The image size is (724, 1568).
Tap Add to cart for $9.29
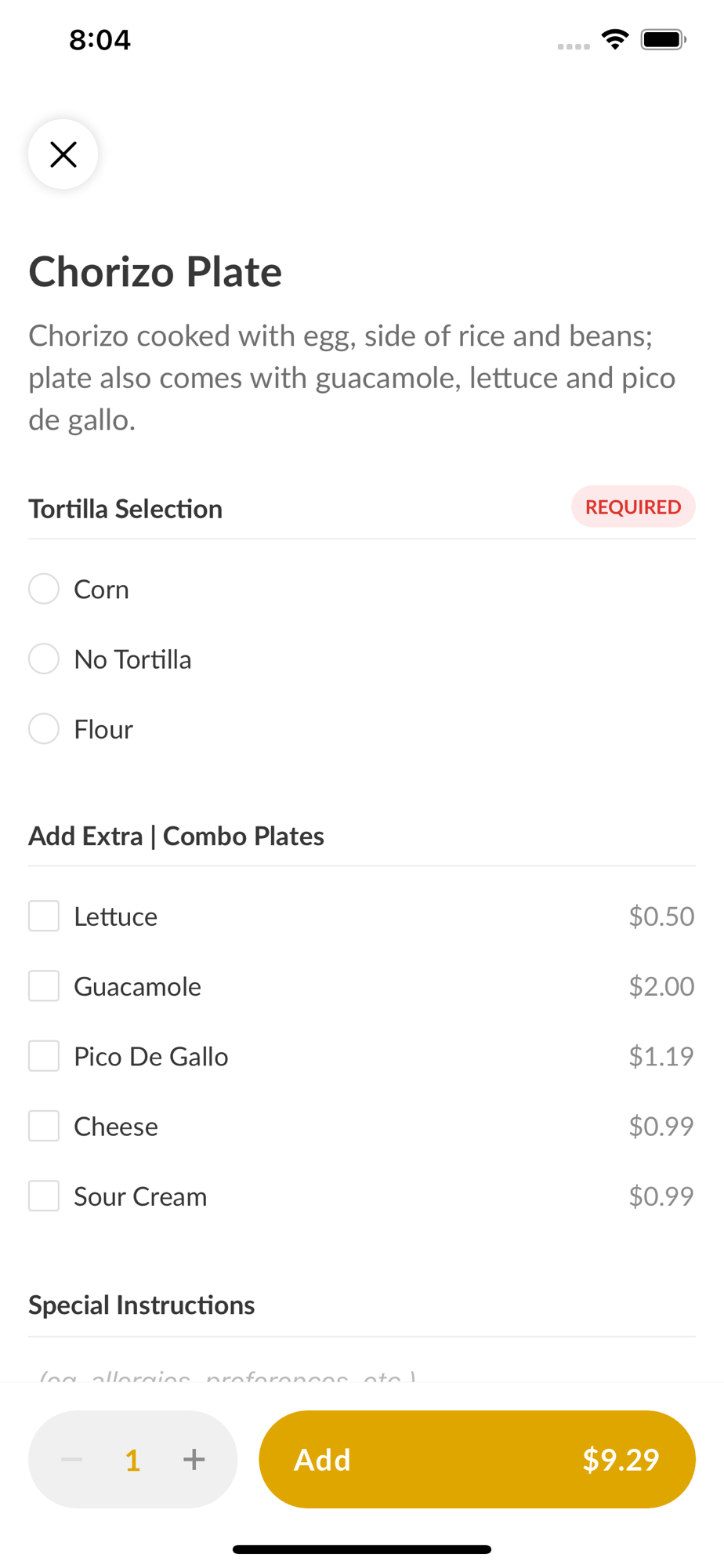[x=477, y=1459]
